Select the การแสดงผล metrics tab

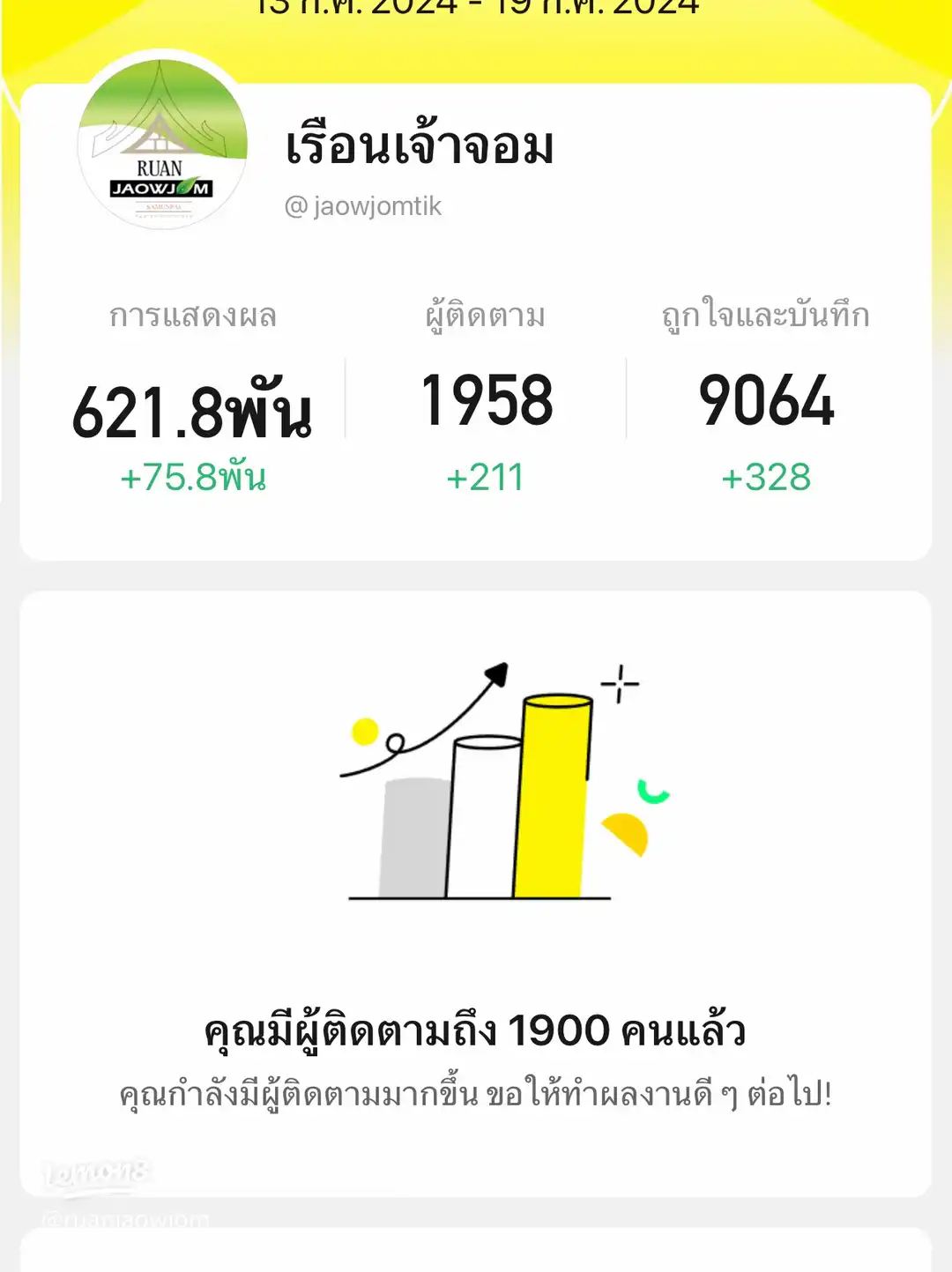[192, 316]
